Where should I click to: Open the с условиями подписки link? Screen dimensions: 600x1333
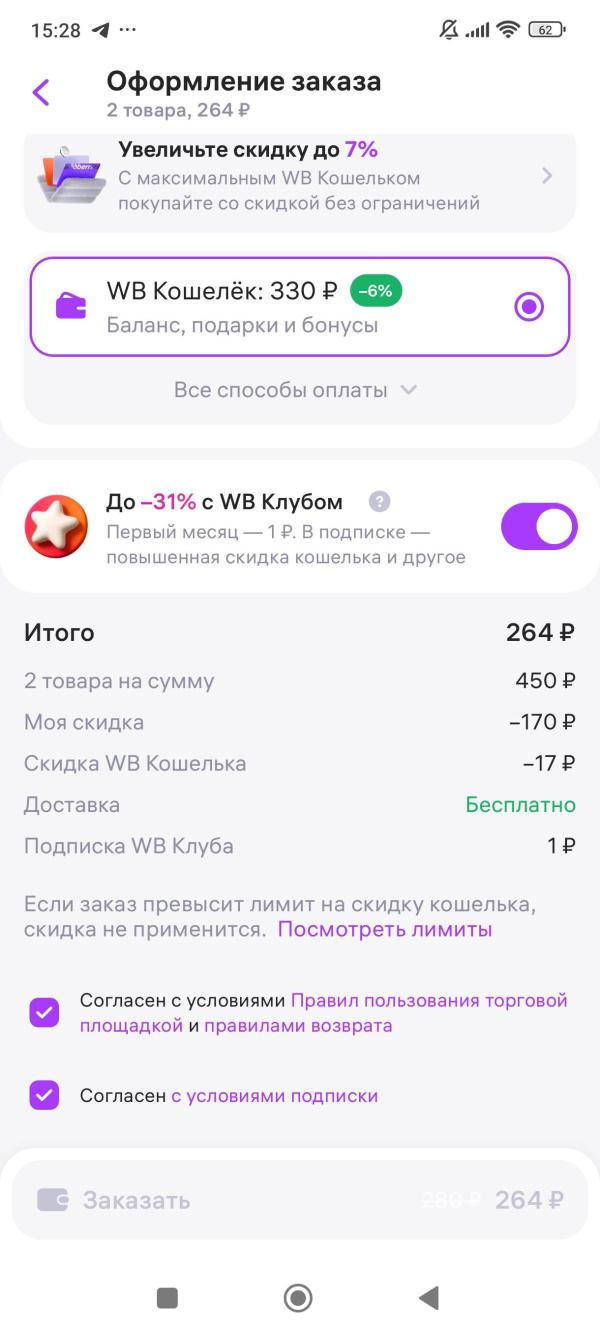click(274, 1096)
